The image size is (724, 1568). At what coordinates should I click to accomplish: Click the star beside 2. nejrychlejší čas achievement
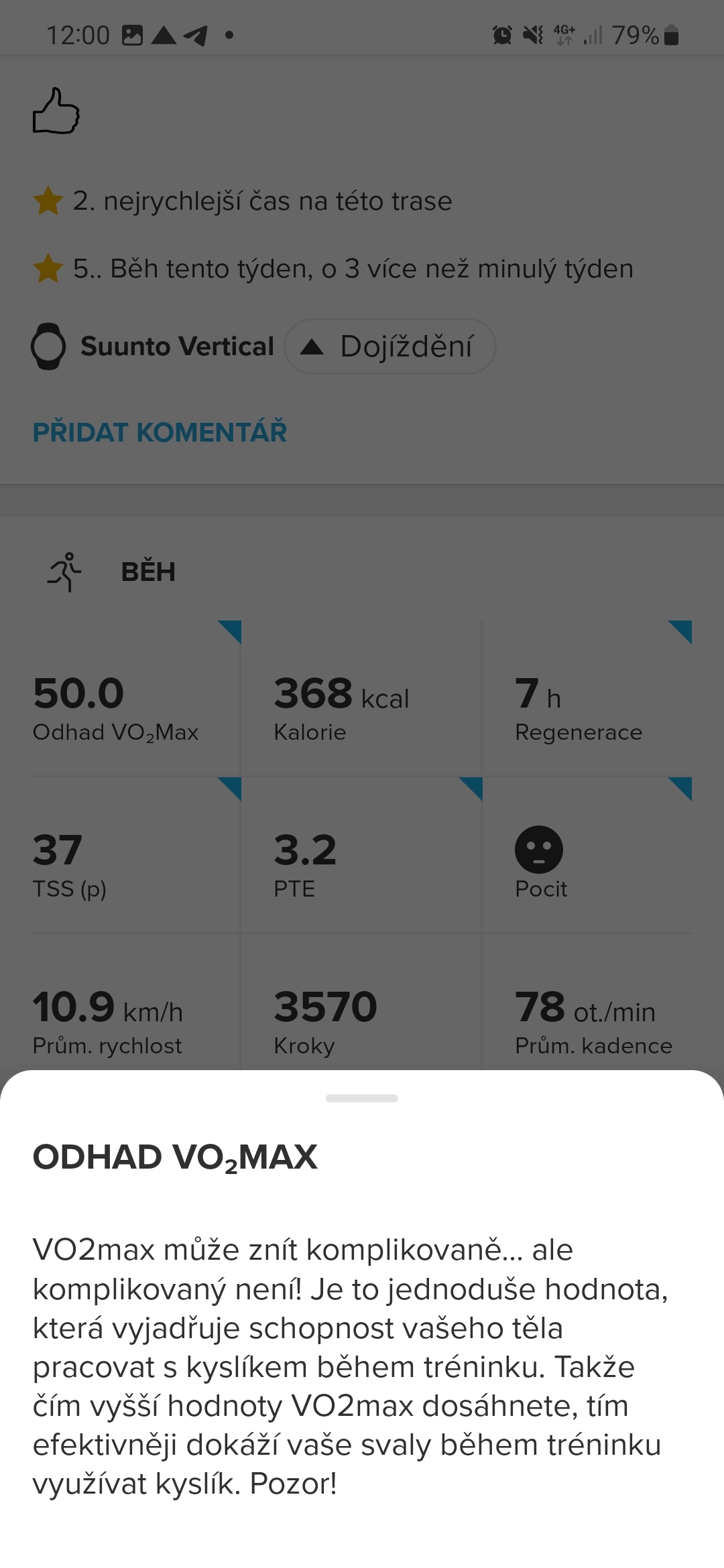coord(47,200)
